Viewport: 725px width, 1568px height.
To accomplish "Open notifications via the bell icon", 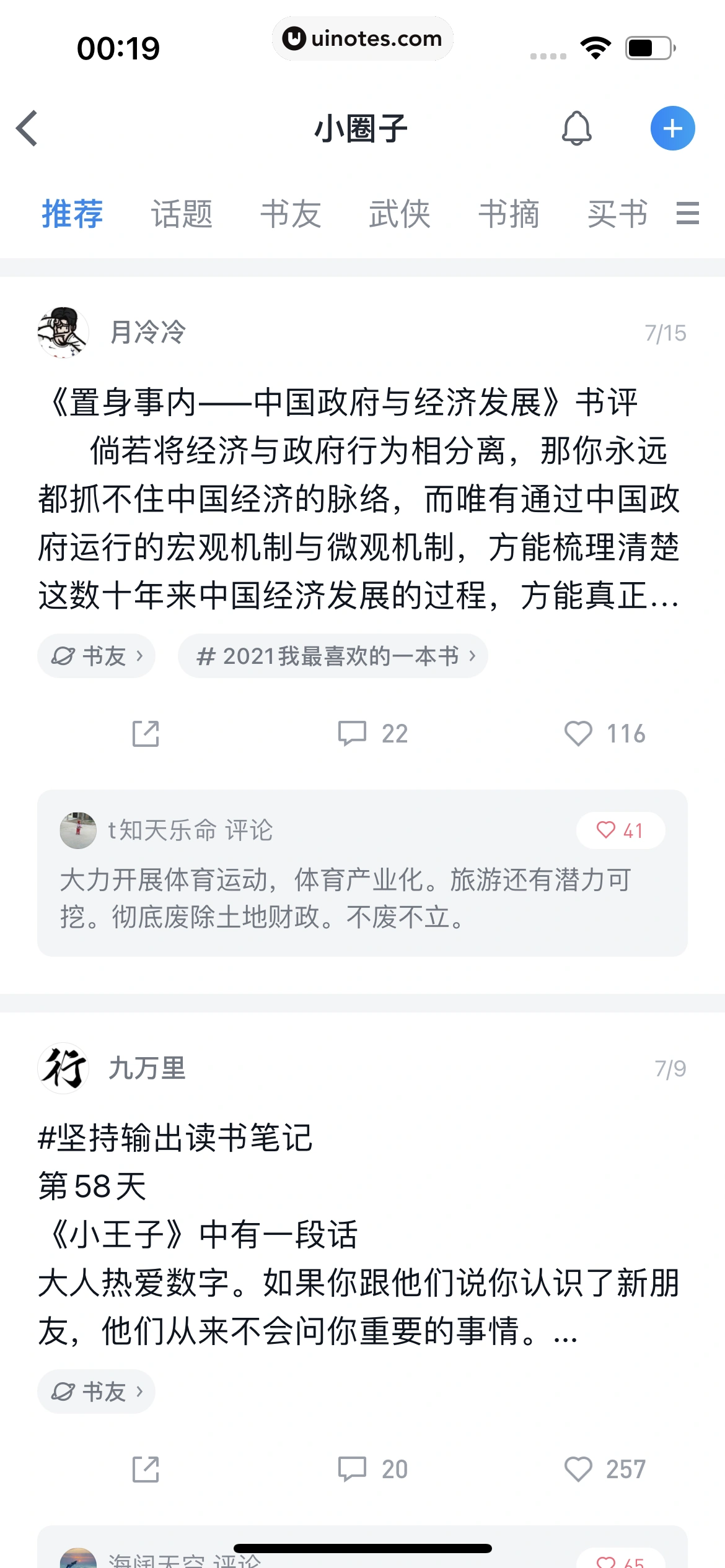I will (x=577, y=129).
